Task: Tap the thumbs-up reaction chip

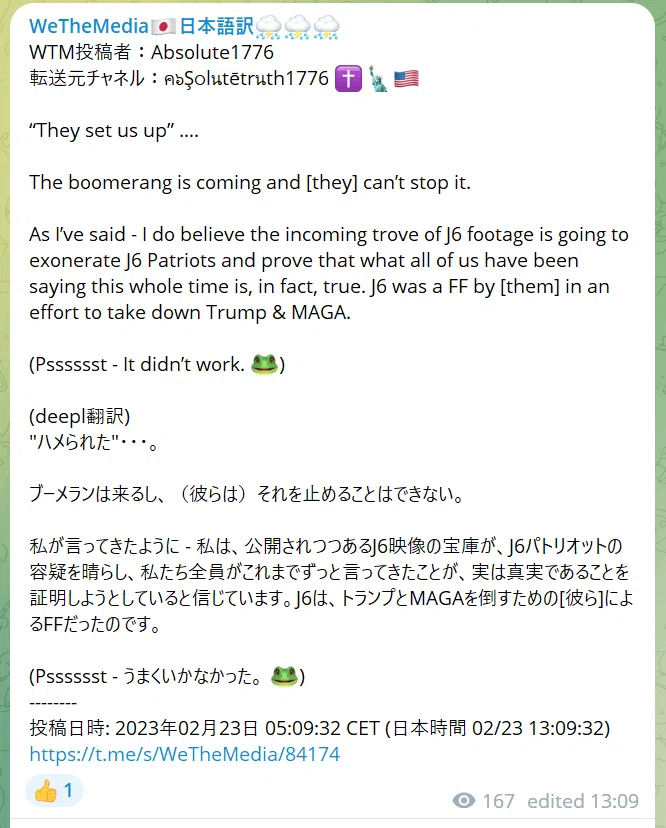Action: pos(54,791)
